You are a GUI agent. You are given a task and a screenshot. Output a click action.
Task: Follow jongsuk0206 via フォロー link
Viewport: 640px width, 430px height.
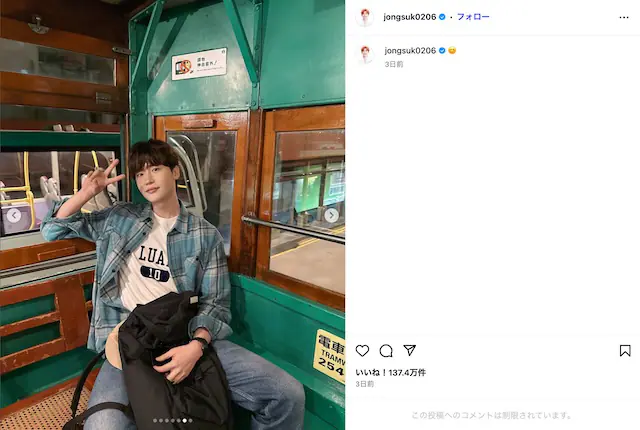coord(474,17)
